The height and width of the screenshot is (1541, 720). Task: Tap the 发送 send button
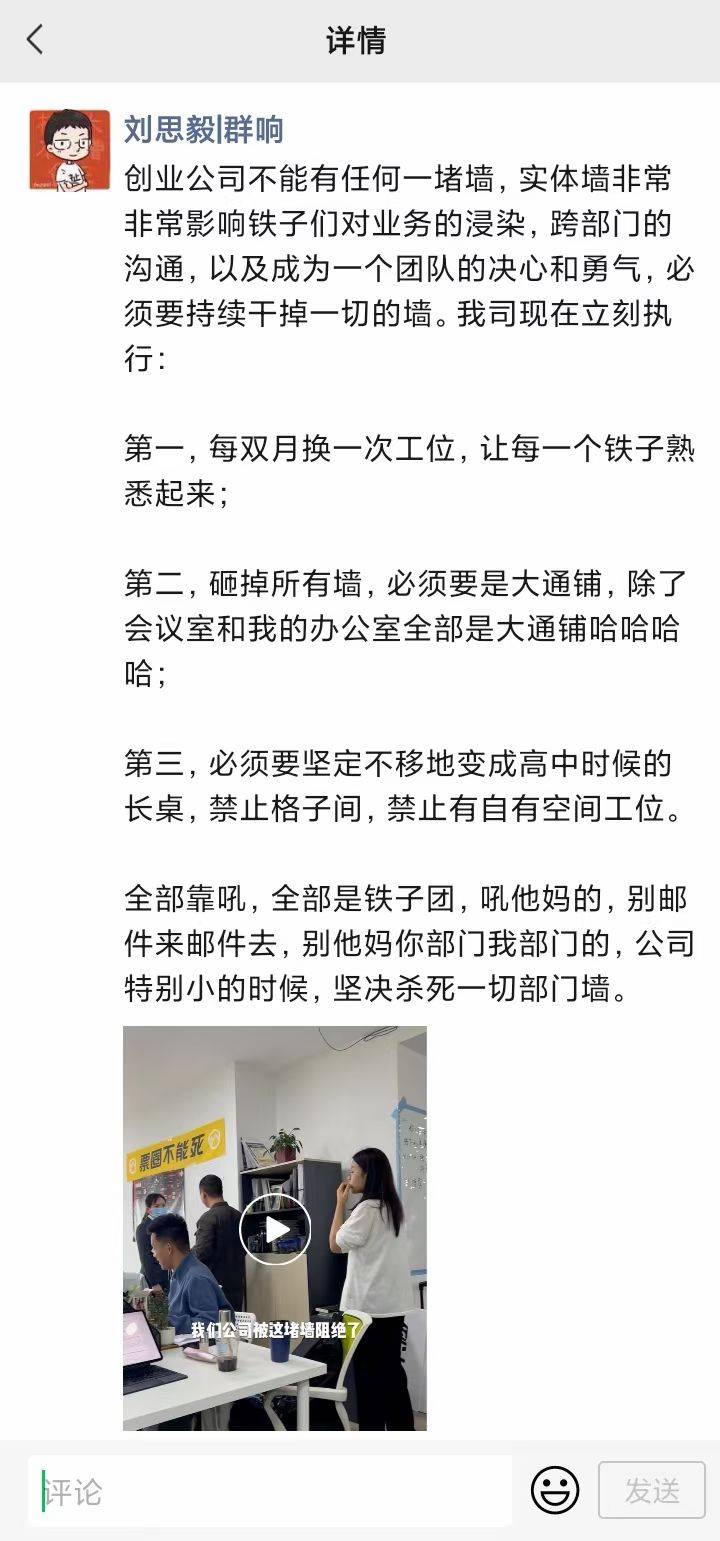click(x=652, y=1491)
